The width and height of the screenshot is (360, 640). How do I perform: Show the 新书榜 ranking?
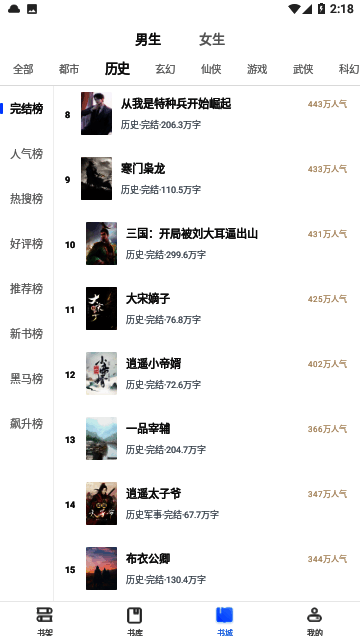point(27,333)
